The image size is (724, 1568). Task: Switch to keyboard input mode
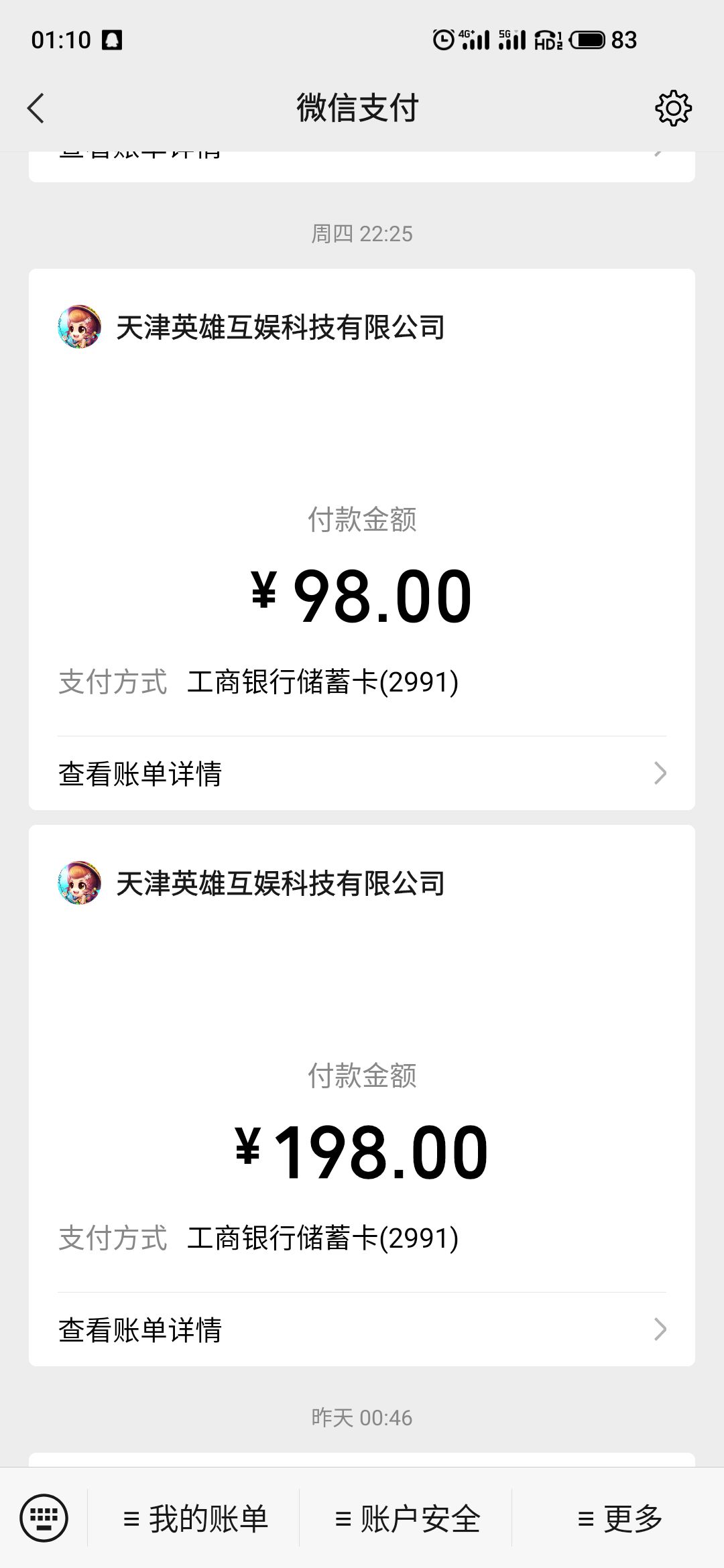tap(44, 1518)
